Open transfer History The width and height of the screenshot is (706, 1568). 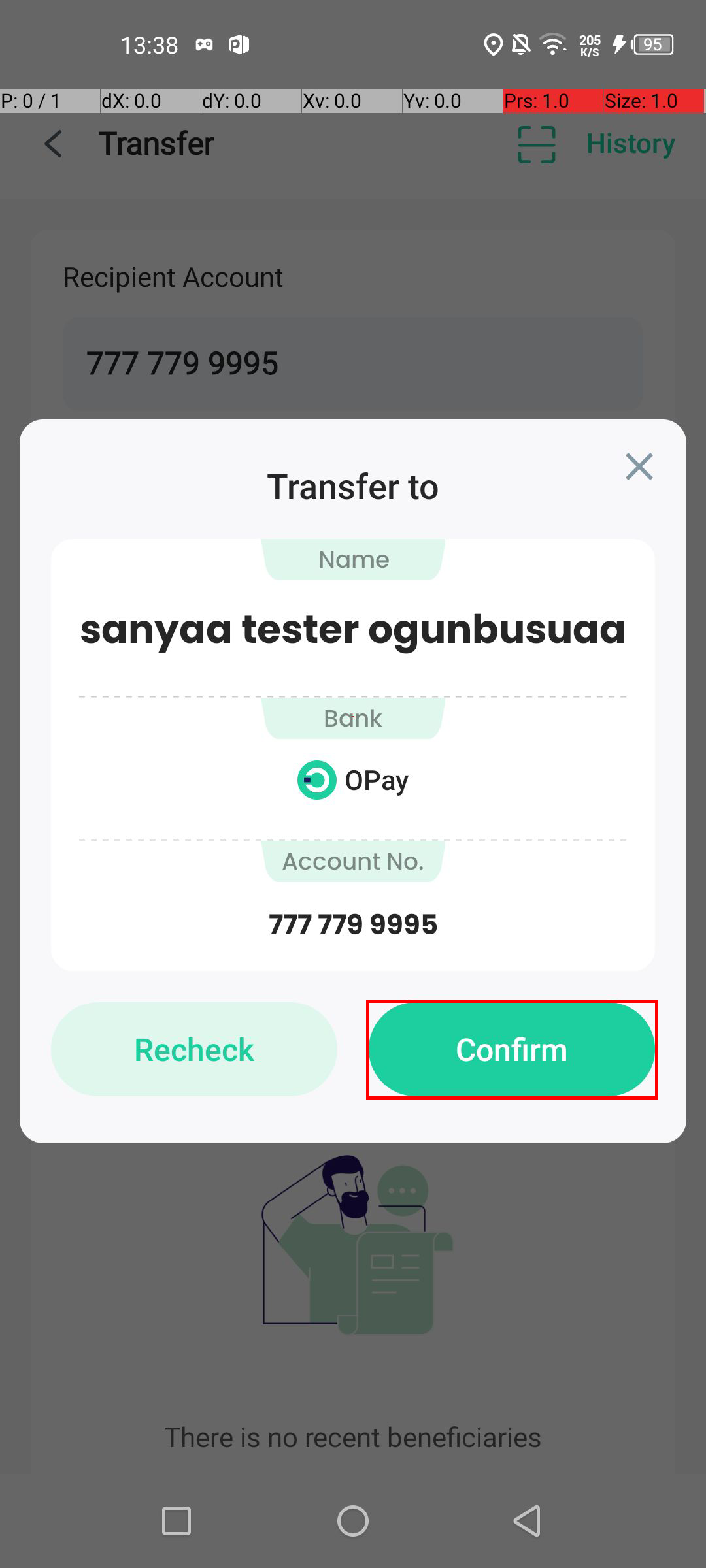(x=630, y=144)
